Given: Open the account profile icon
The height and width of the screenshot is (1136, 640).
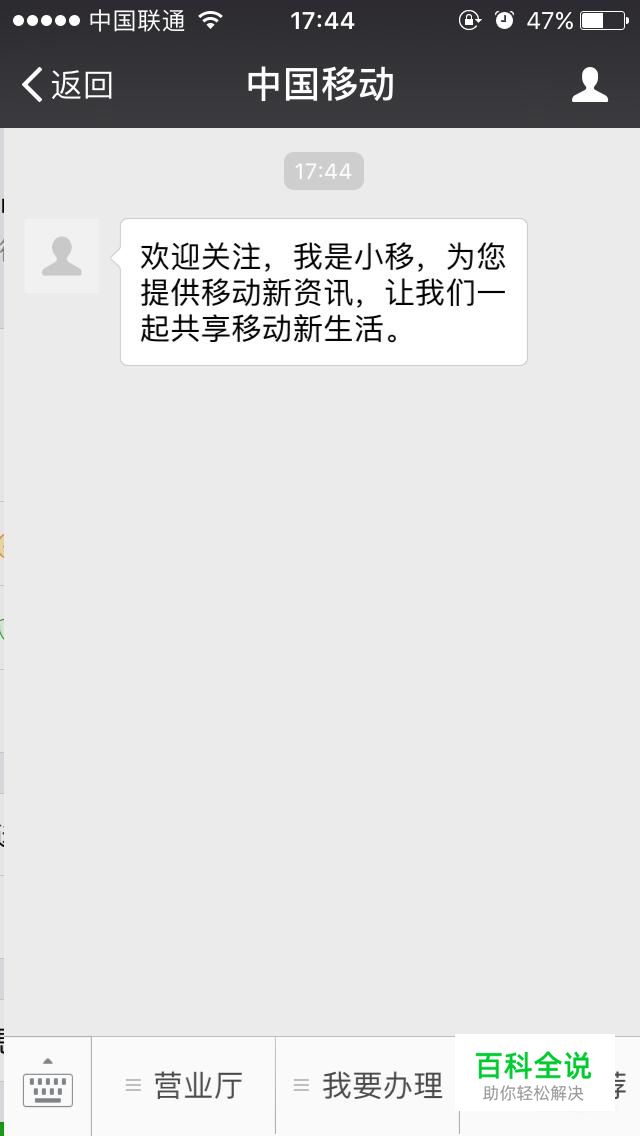Looking at the screenshot, I should (x=589, y=85).
